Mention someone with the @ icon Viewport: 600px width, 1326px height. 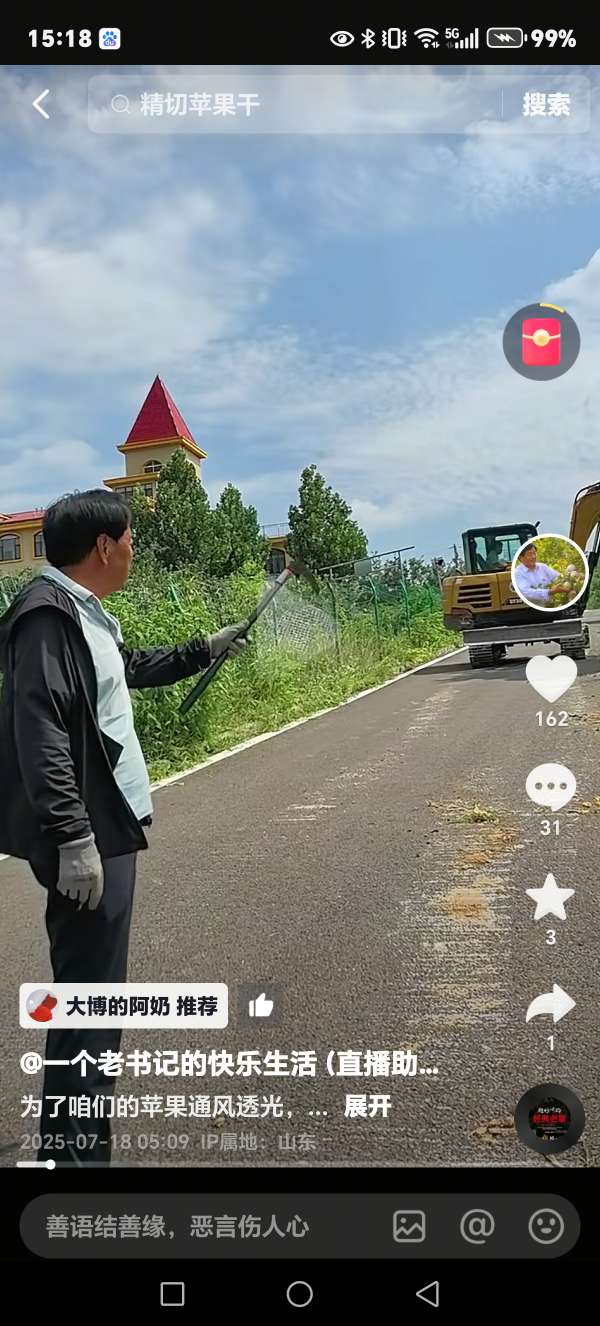[x=477, y=1226]
